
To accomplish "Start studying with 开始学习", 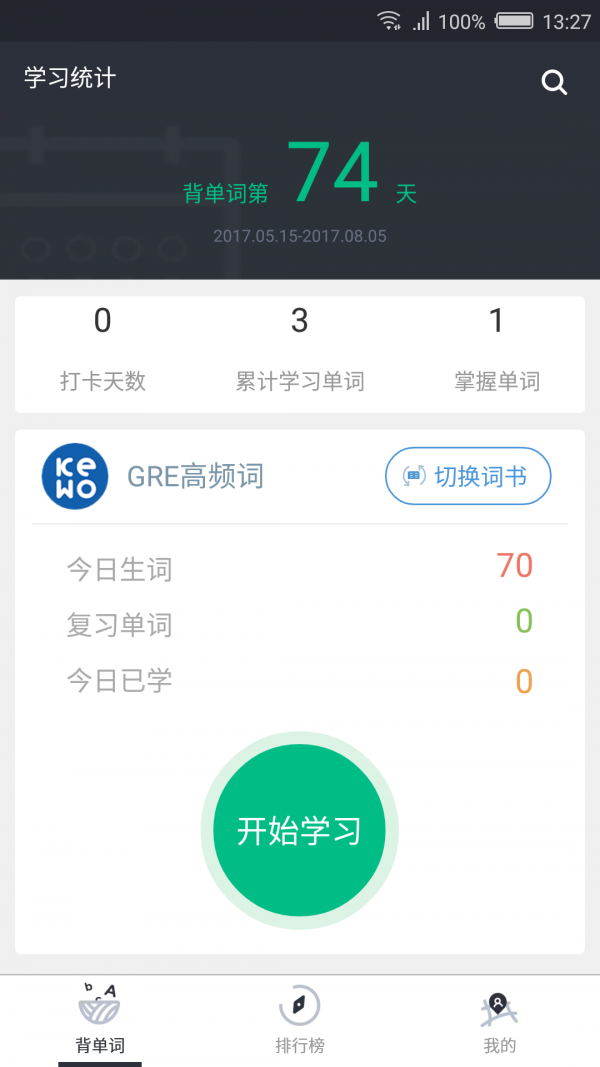I will pos(299,831).
